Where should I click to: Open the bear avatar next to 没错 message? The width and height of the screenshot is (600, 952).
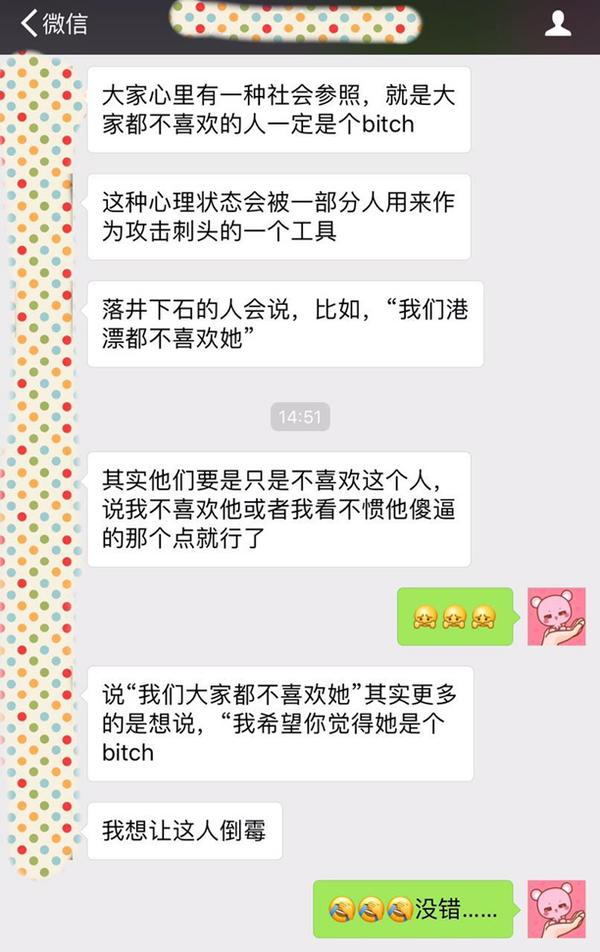point(556,908)
